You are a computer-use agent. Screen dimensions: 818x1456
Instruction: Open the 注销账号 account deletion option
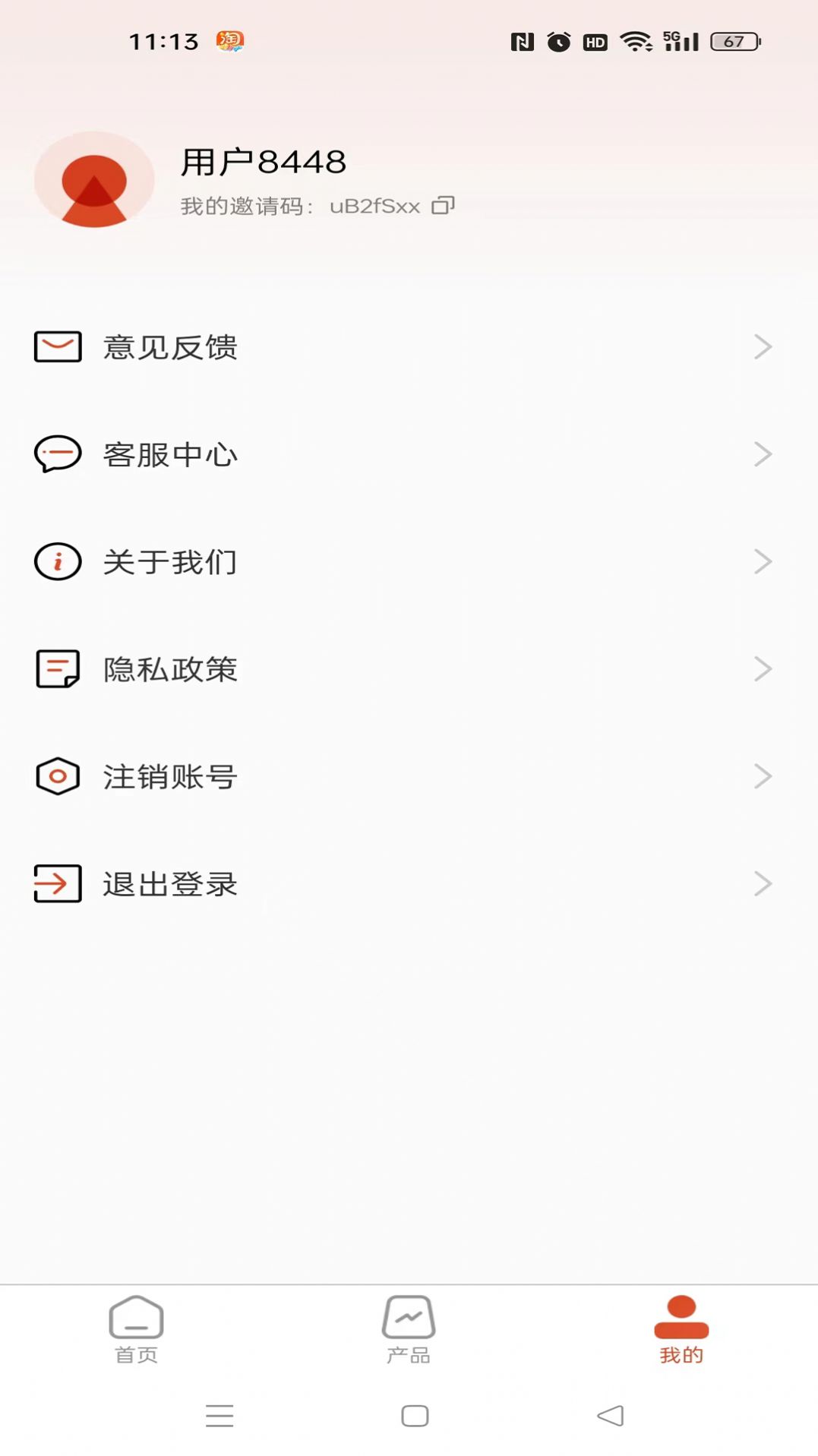[169, 775]
